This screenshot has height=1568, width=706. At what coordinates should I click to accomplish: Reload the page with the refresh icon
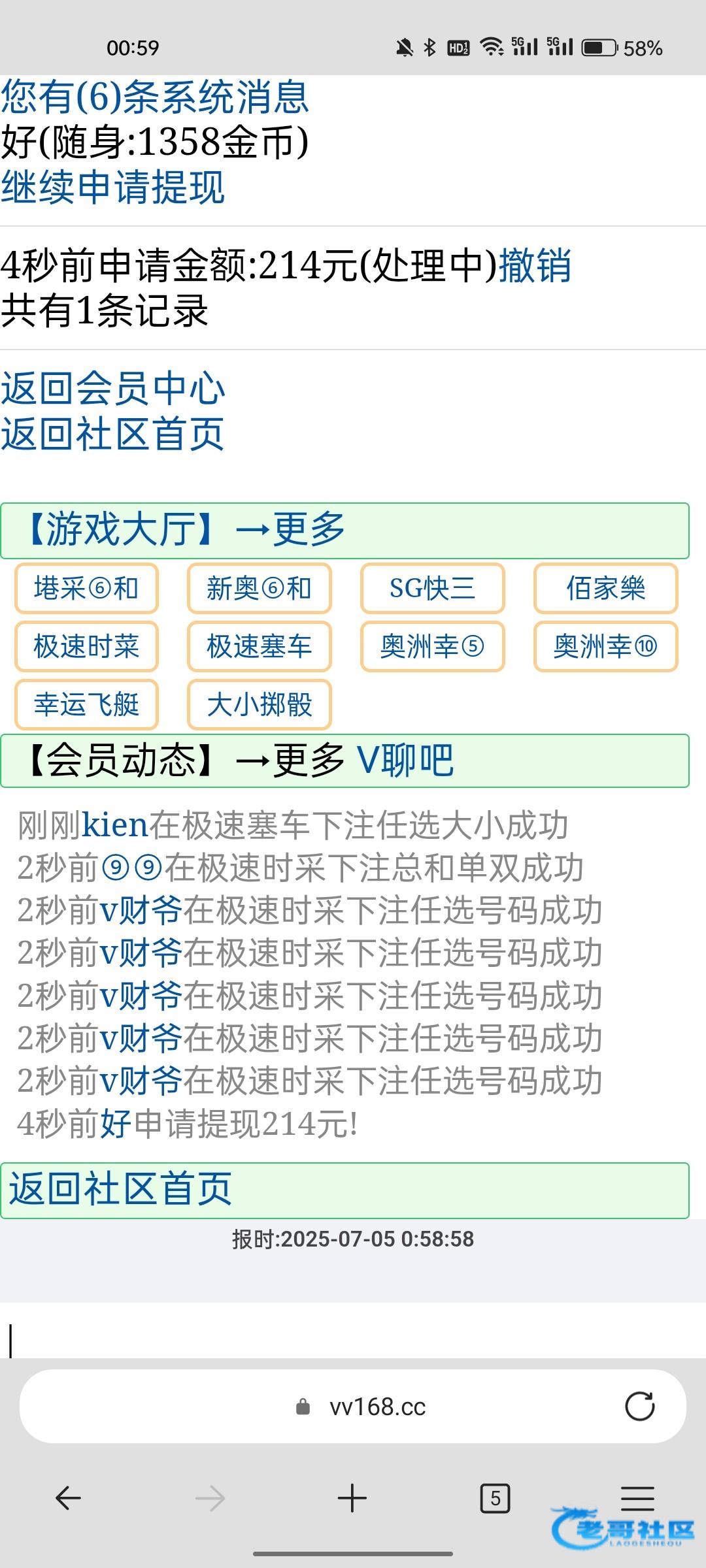[639, 1407]
